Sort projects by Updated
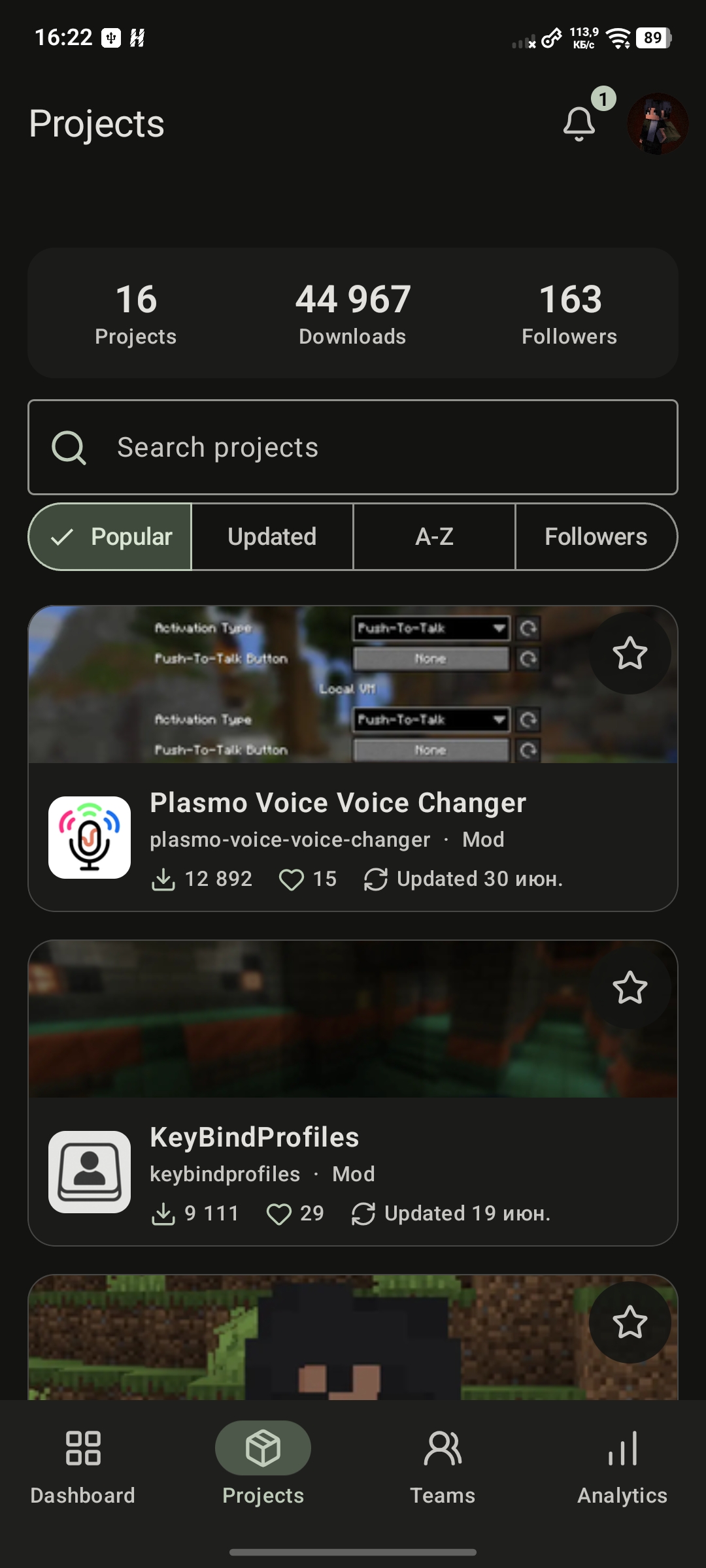Screen dimensions: 706x1568 coord(272,536)
